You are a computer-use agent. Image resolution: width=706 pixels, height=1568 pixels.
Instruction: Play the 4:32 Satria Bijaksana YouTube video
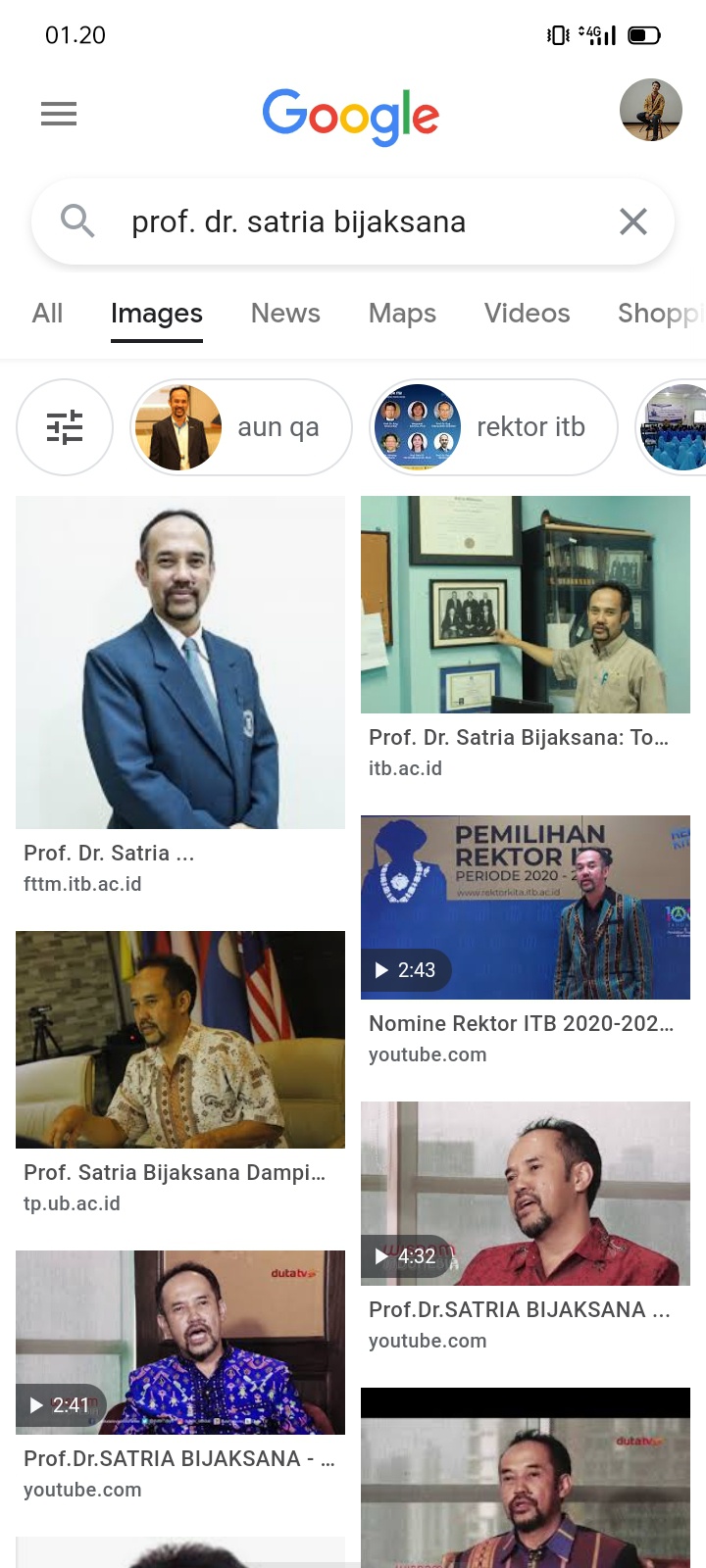526,1193
